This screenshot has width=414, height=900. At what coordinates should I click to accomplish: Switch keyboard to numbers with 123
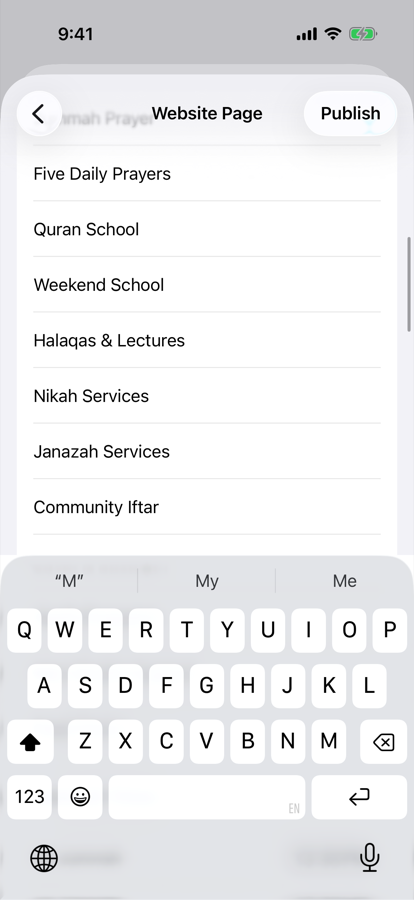tap(29, 797)
